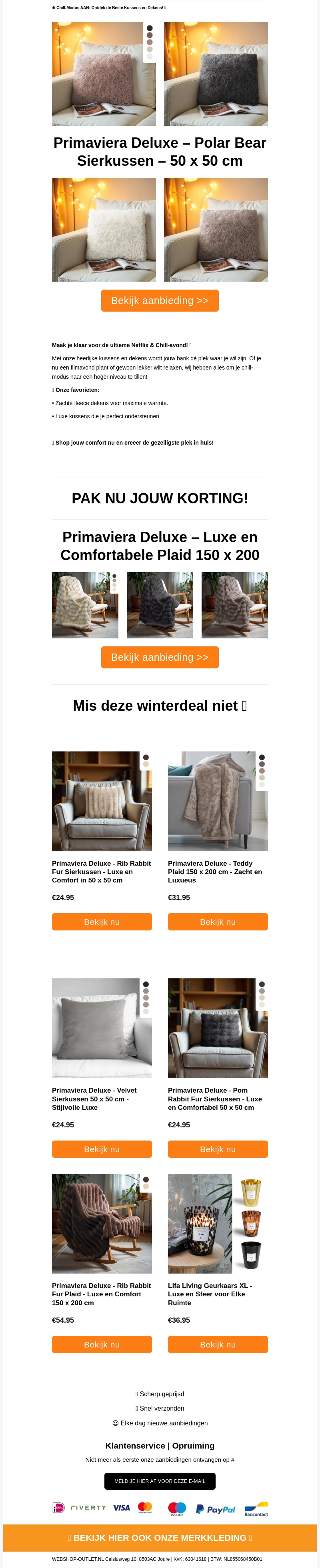The height and width of the screenshot is (1568, 320).
Task: Open Bekijk nu for Teddy Plaid
Action: tap(218, 922)
